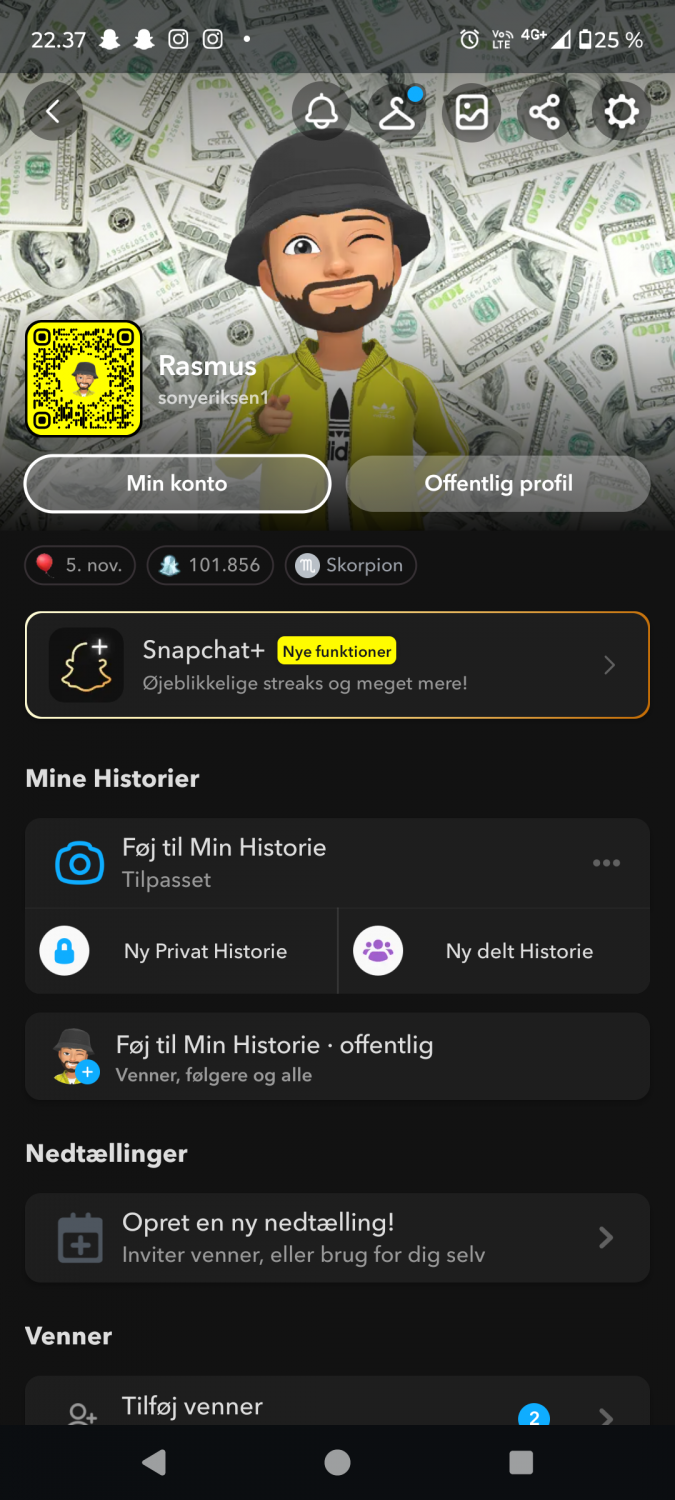The image size is (675, 1500).
Task: Start a Ny delt Historie
Action: [494, 951]
